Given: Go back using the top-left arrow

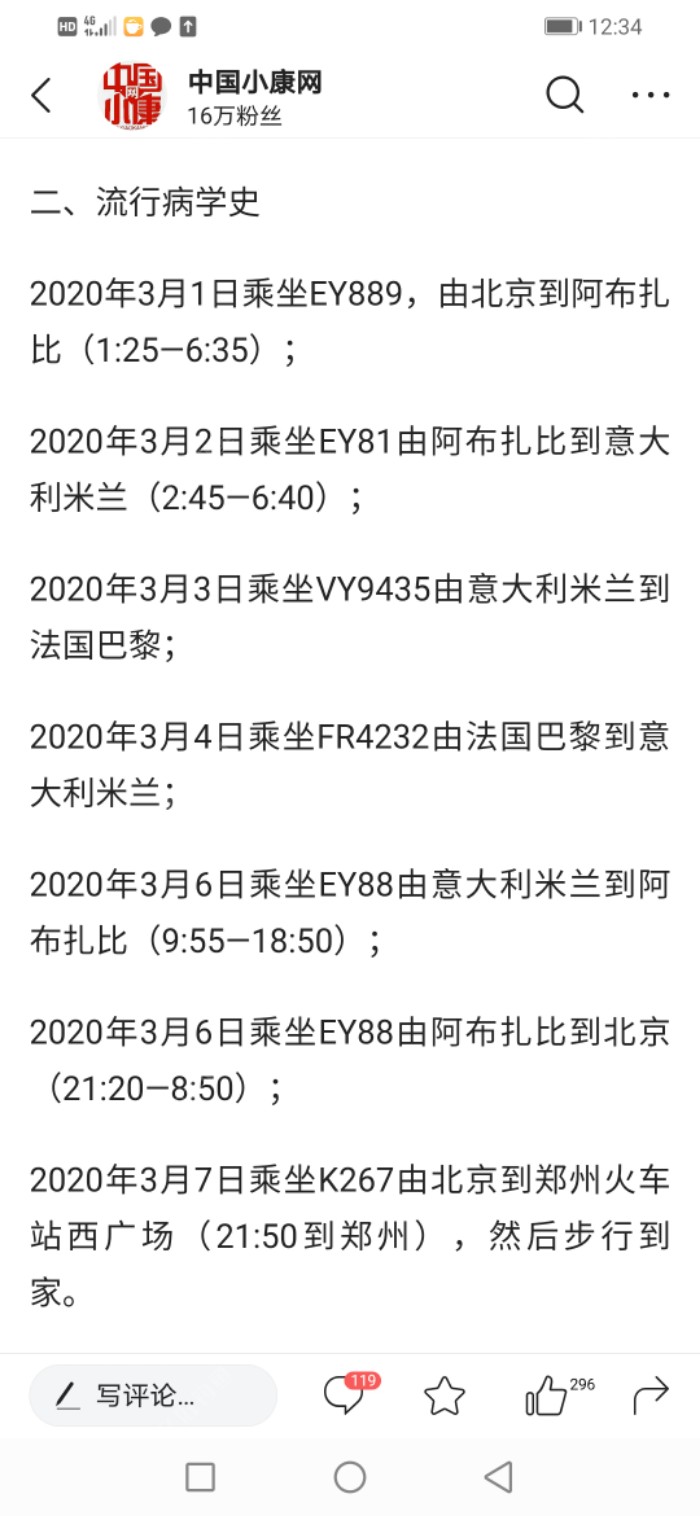Looking at the screenshot, I should [x=42, y=96].
